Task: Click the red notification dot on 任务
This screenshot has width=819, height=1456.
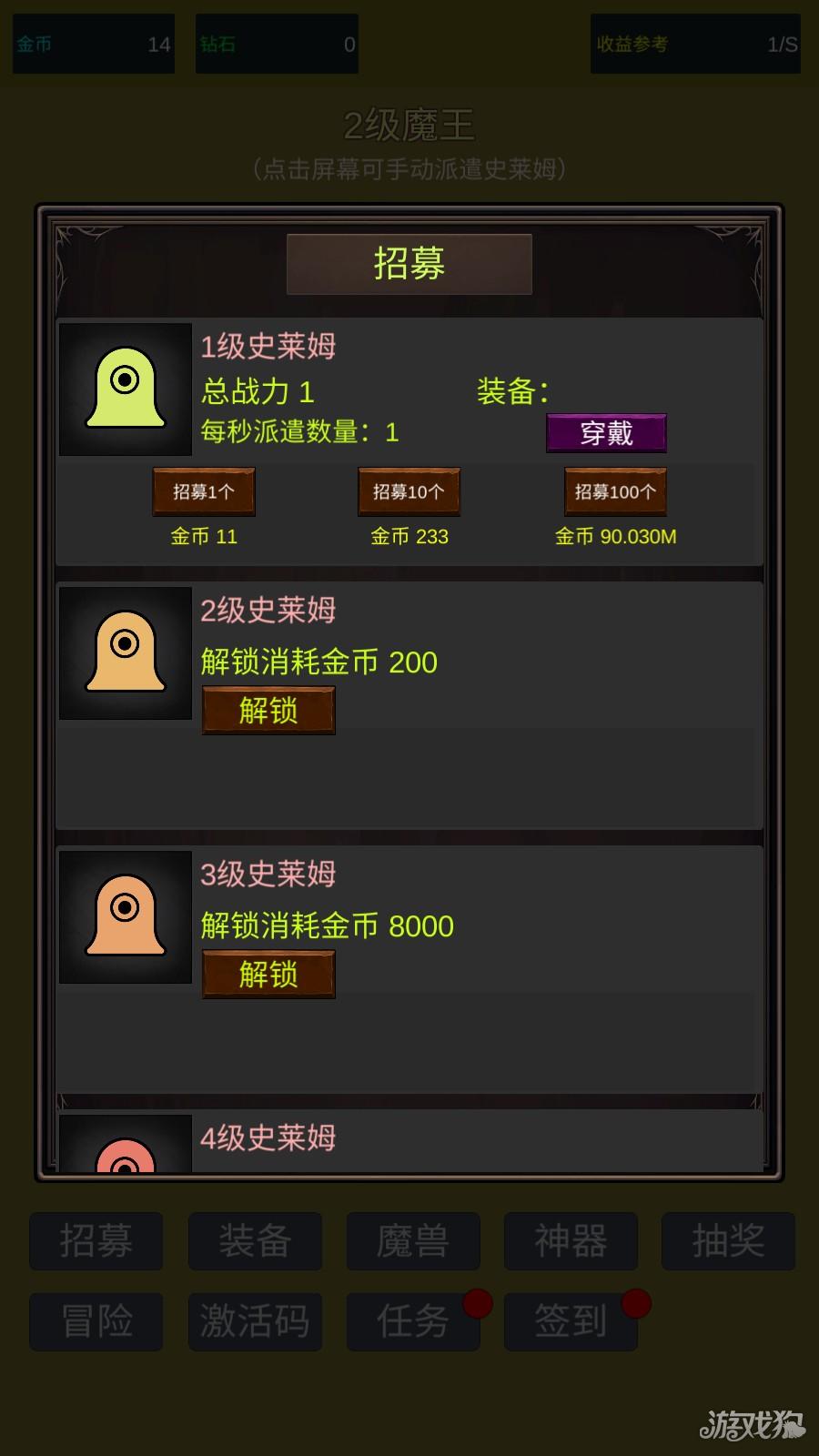Action: [476, 1302]
